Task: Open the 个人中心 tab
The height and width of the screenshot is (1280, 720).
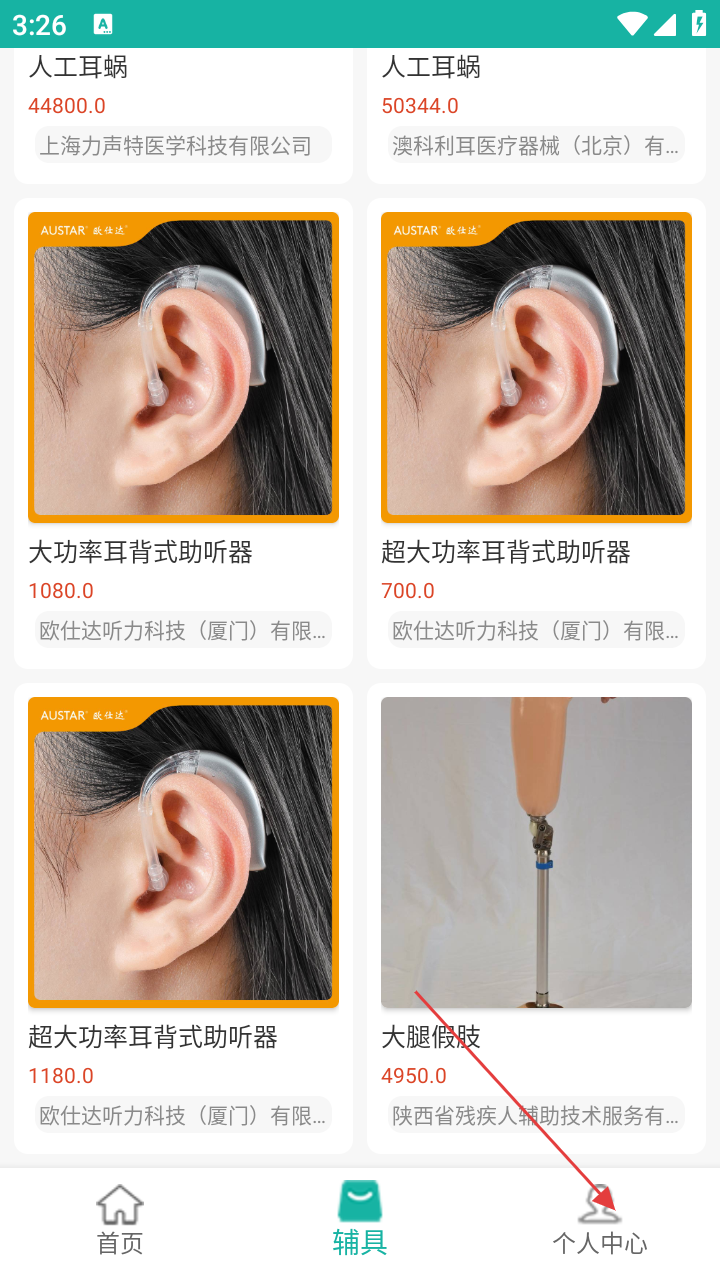Action: (x=599, y=1220)
